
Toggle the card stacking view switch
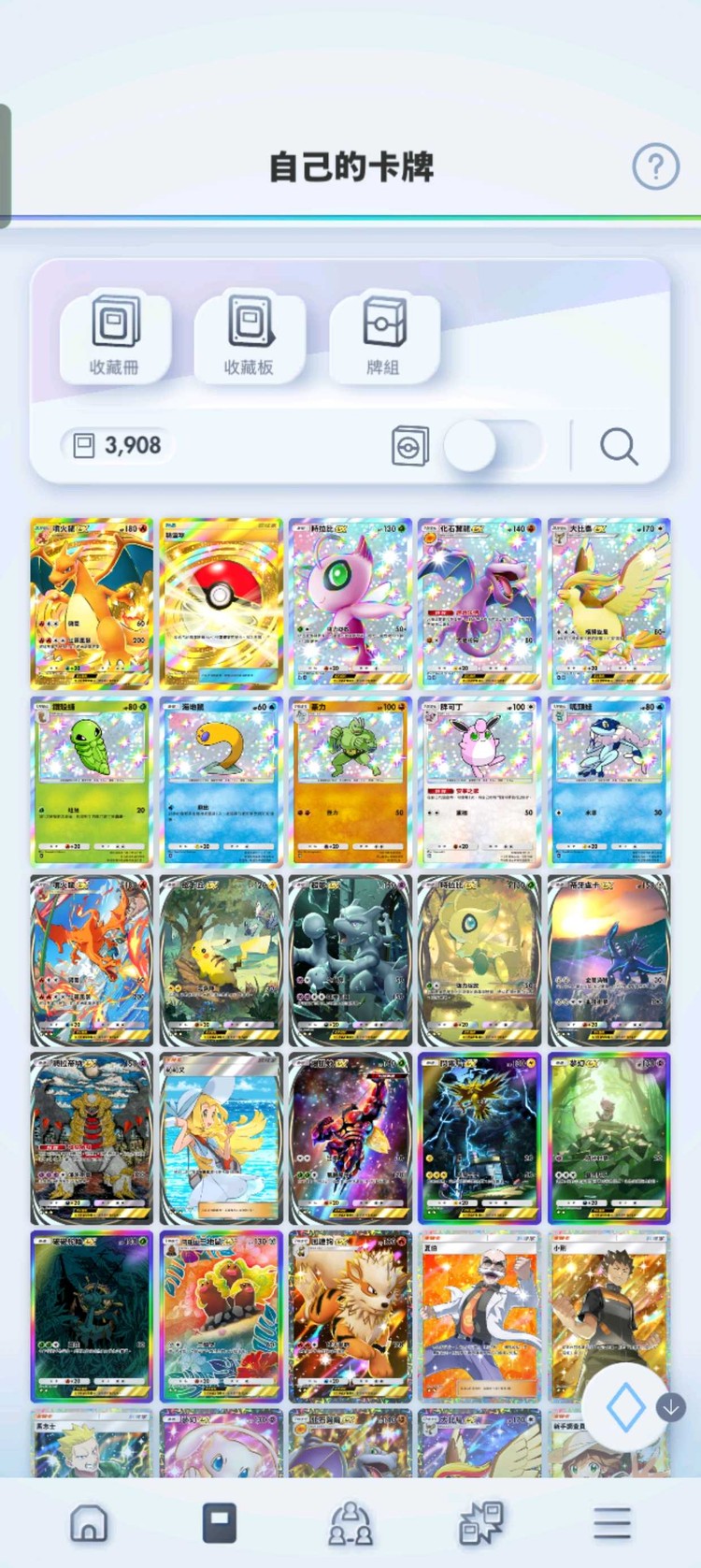click(x=493, y=446)
